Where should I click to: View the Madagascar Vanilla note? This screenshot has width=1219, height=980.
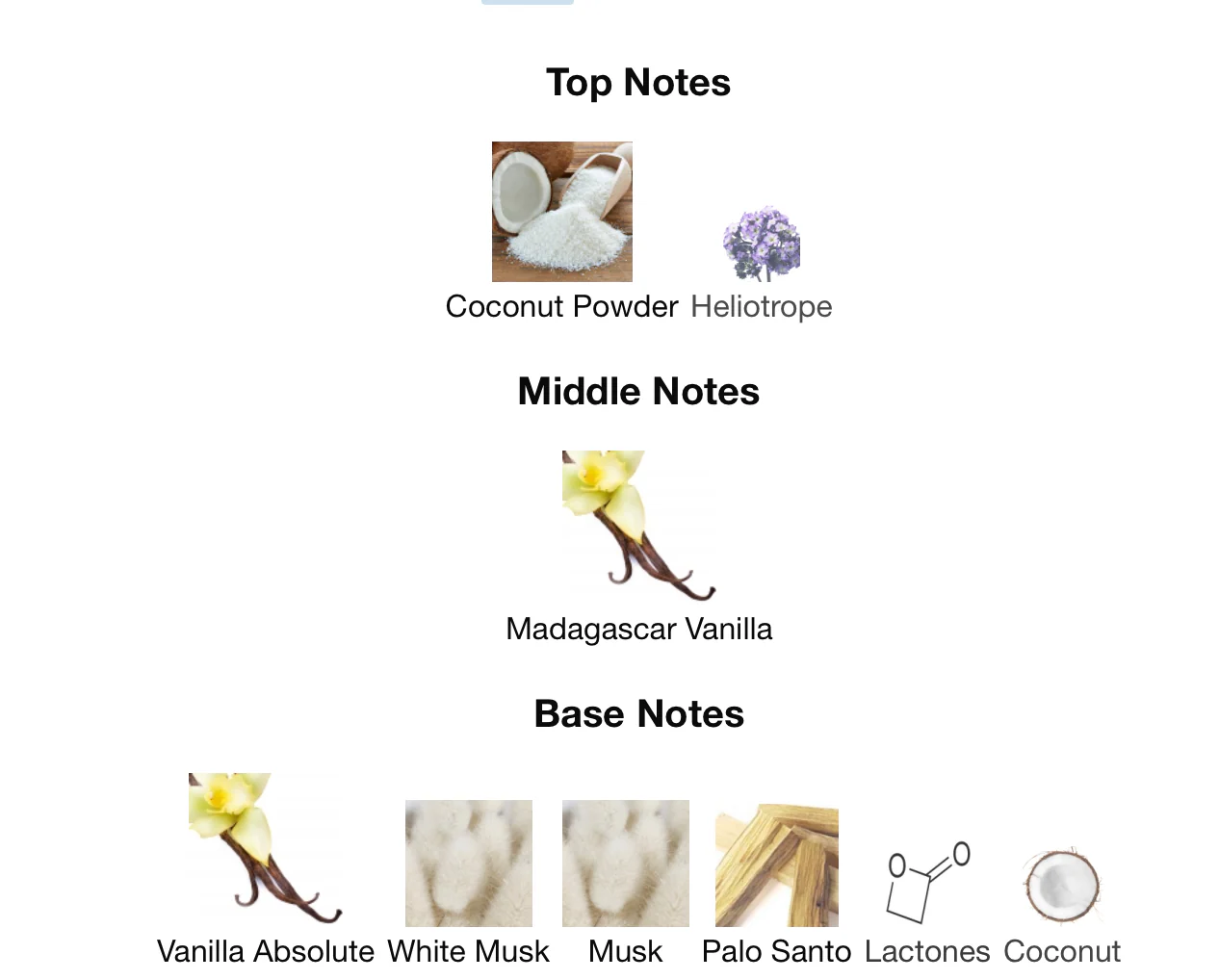click(x=638, y=548)
